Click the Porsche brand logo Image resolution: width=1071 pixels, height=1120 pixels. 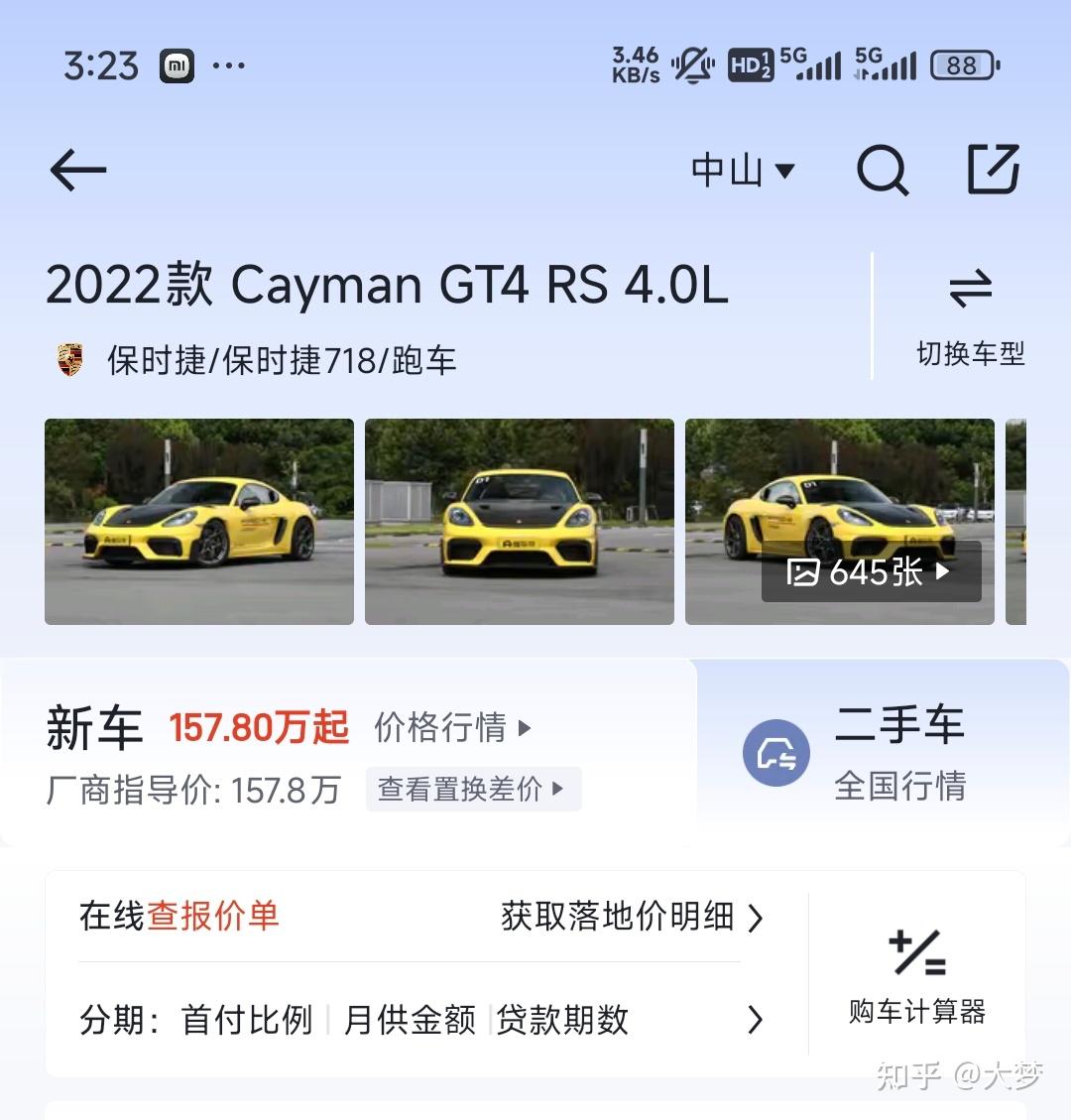pos(67,360)
